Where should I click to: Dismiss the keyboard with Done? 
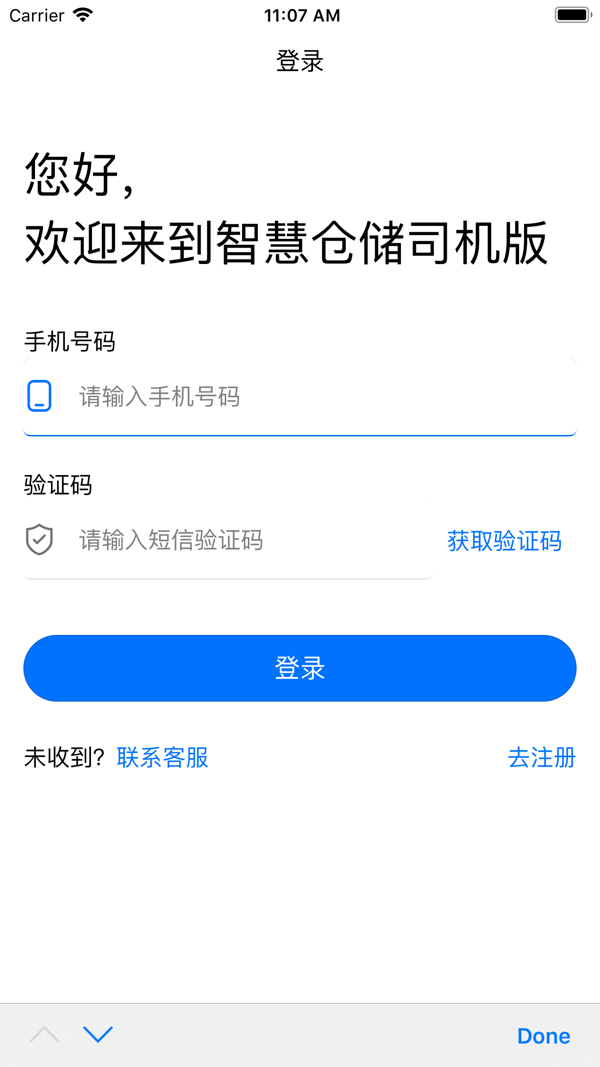tap(543, 1036)
